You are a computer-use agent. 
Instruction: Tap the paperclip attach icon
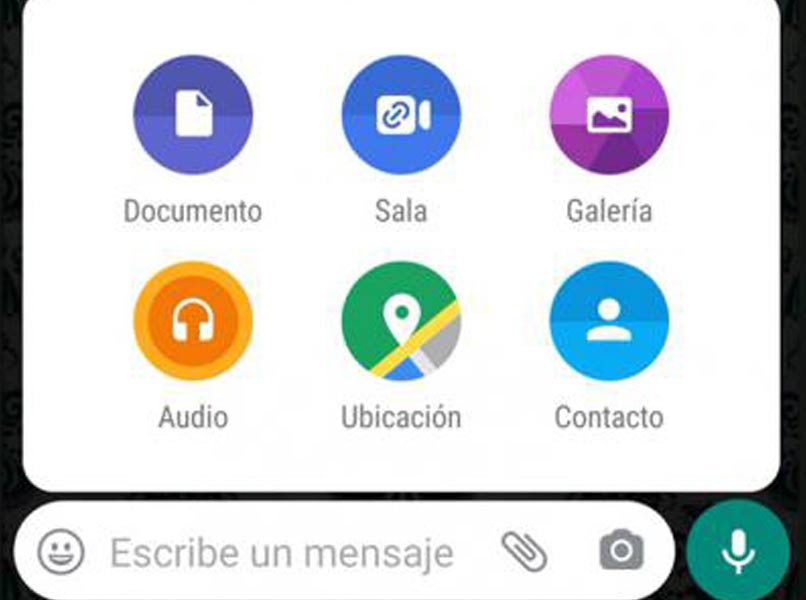(524, 550)
